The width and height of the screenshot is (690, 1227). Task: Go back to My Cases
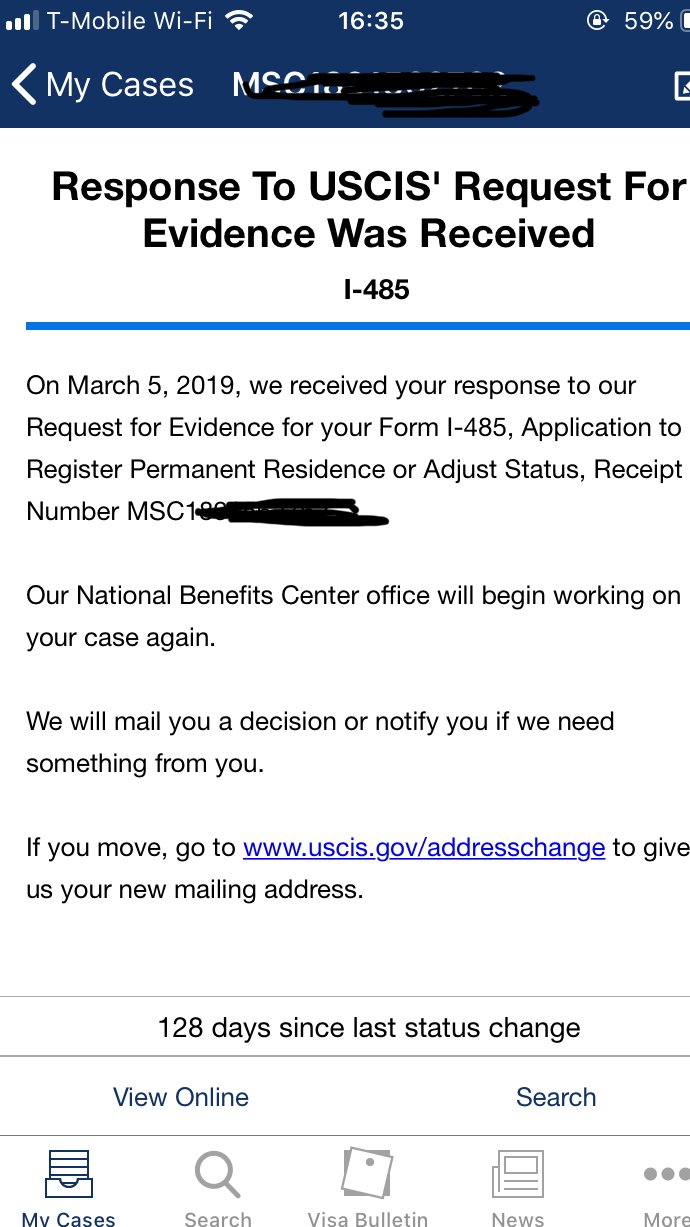[x=101, y=85]
